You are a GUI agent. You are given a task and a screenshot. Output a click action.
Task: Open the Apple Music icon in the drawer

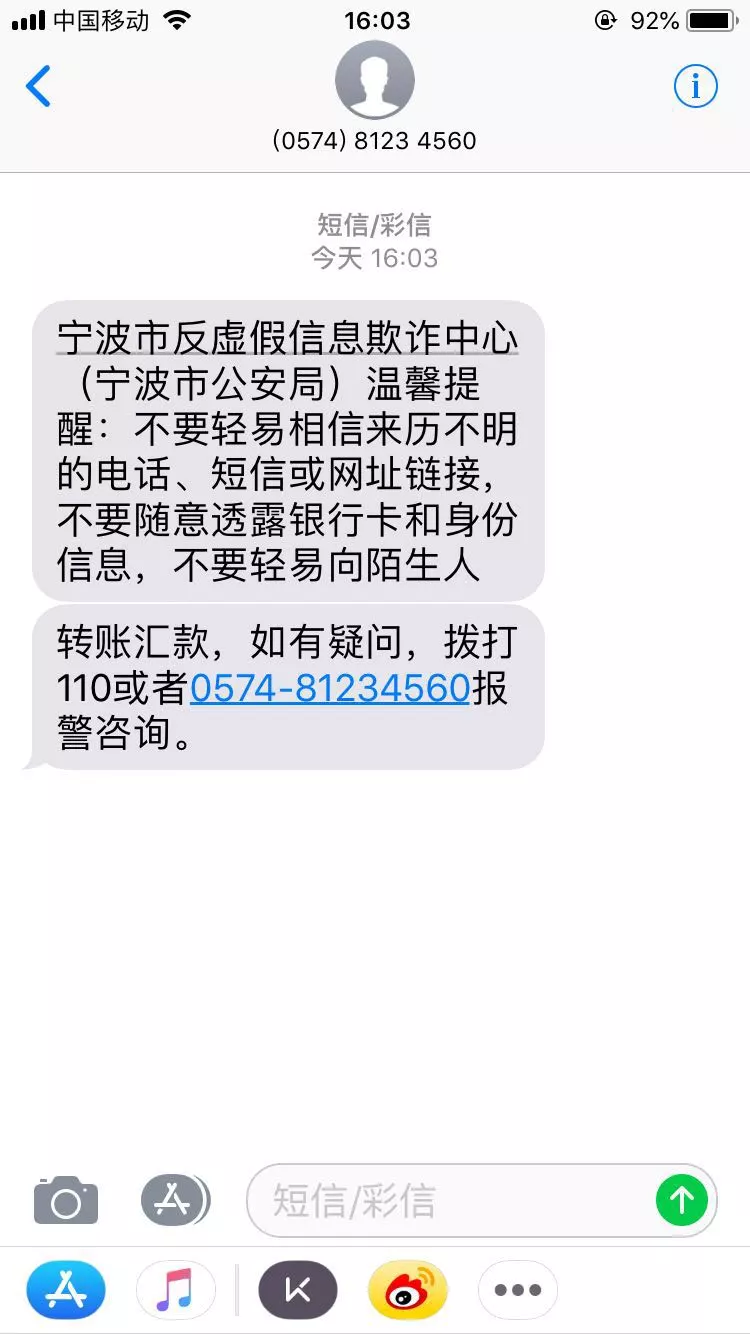(175, 1290)
